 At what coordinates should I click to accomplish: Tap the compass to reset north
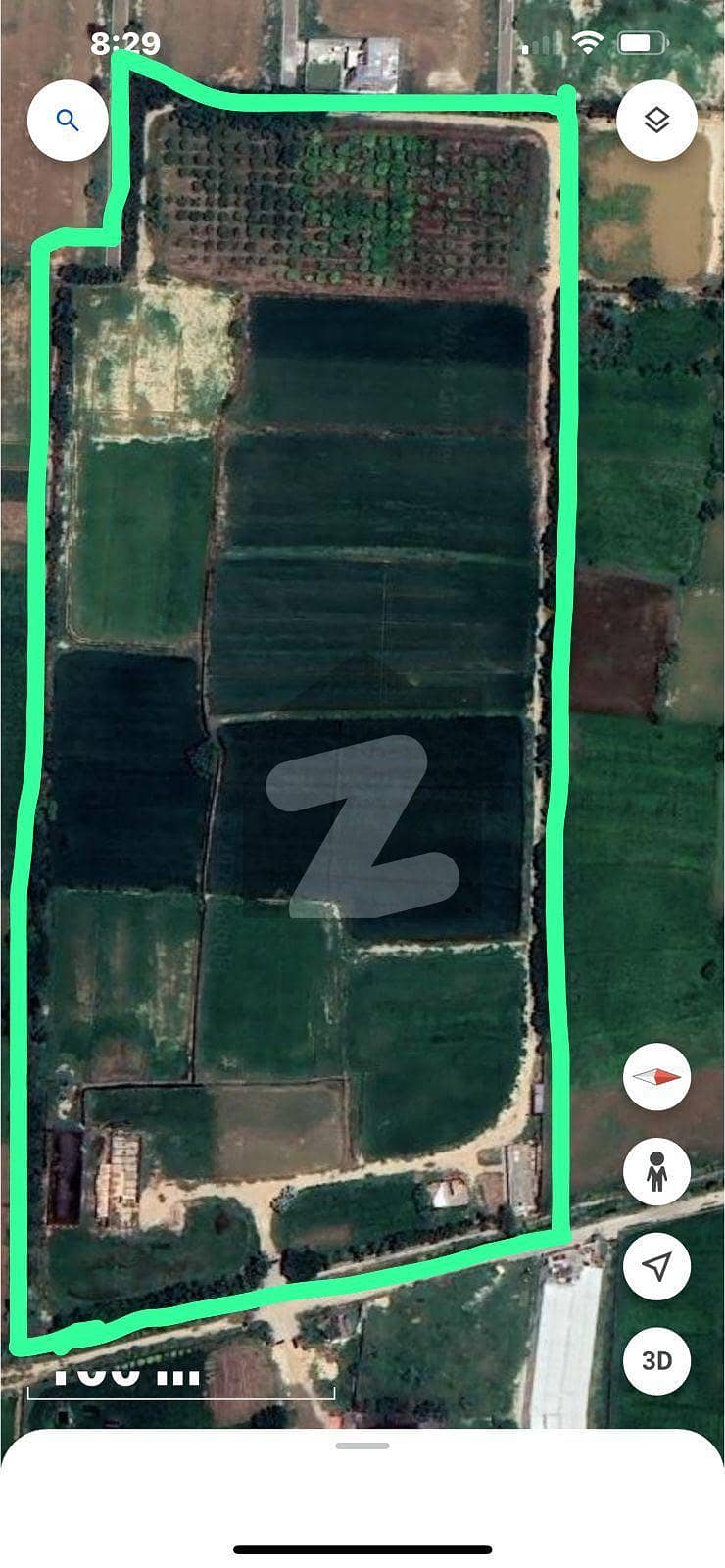click(656, 1076)
